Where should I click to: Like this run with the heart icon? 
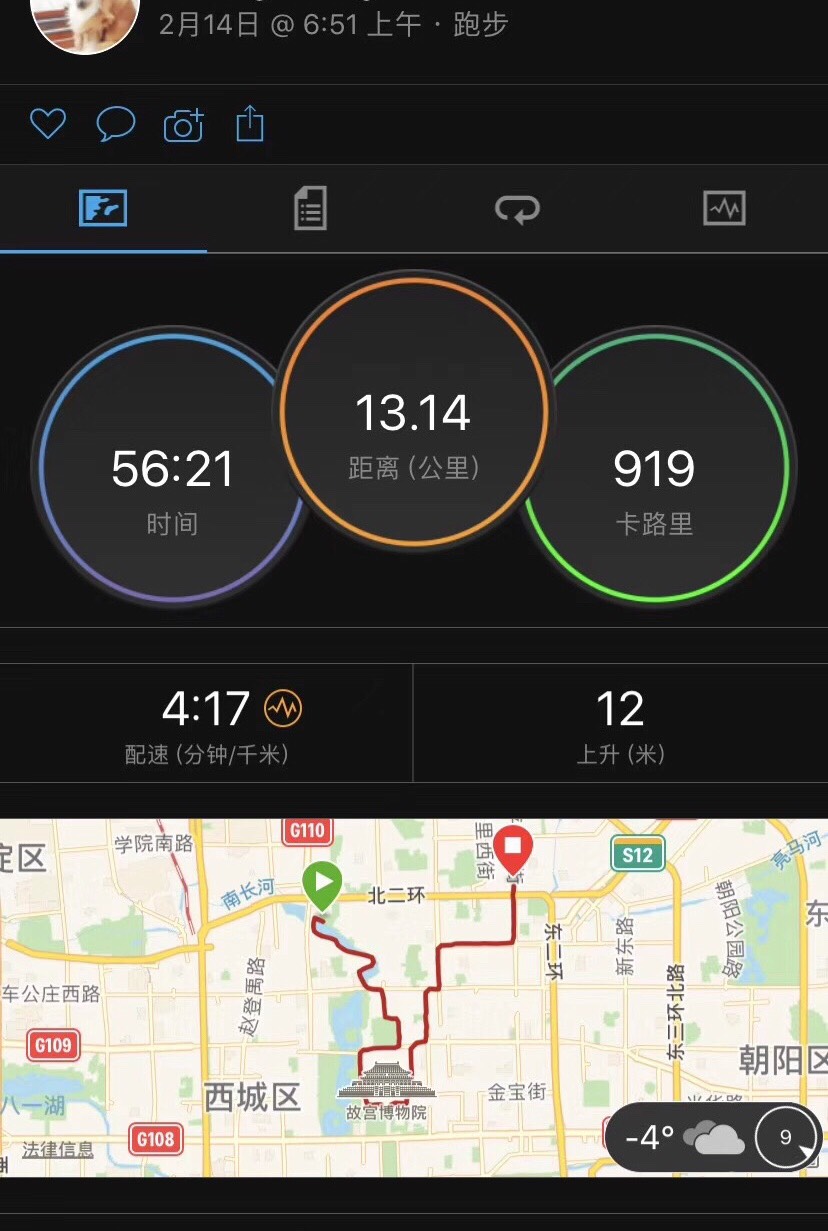(47, 123)
